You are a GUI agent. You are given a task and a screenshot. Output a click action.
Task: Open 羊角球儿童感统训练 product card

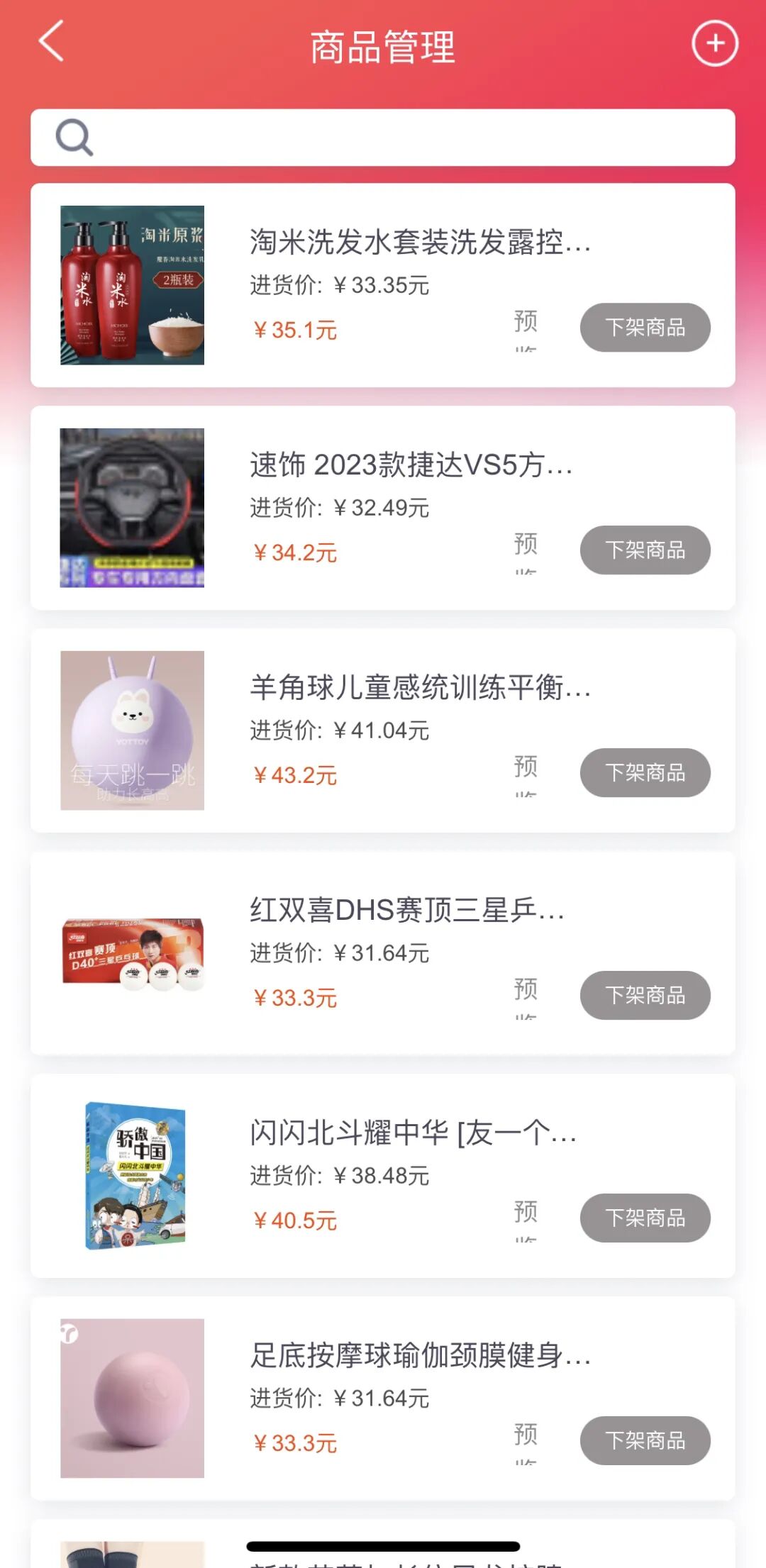tap(418, 688)
